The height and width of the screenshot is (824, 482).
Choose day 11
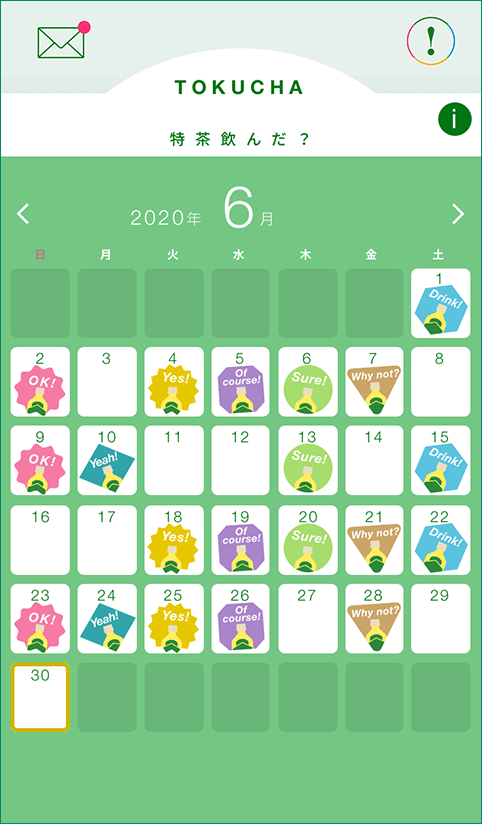[x=174, y=460]
